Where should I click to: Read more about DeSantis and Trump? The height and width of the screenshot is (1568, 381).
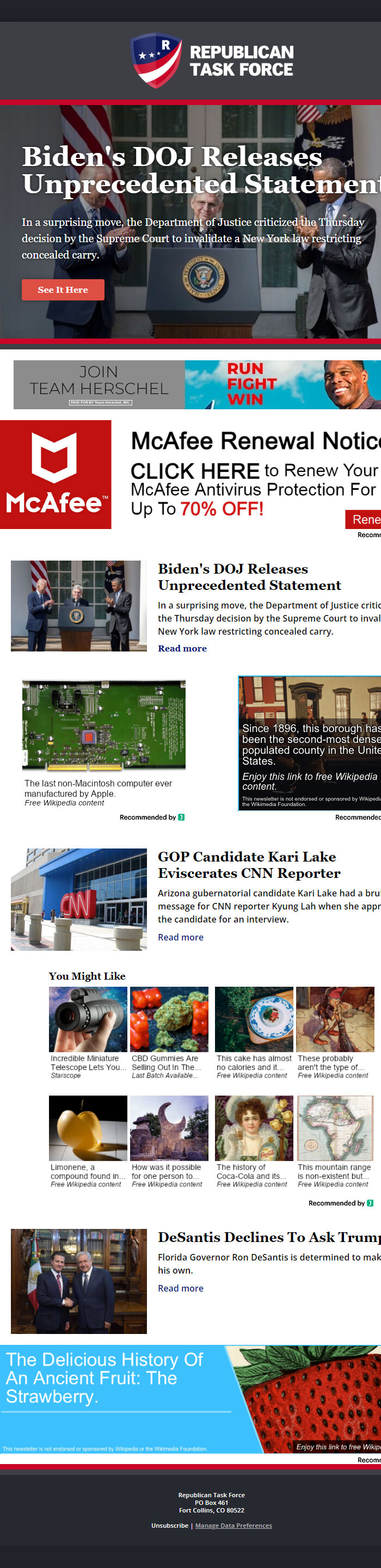[180, 1288]
